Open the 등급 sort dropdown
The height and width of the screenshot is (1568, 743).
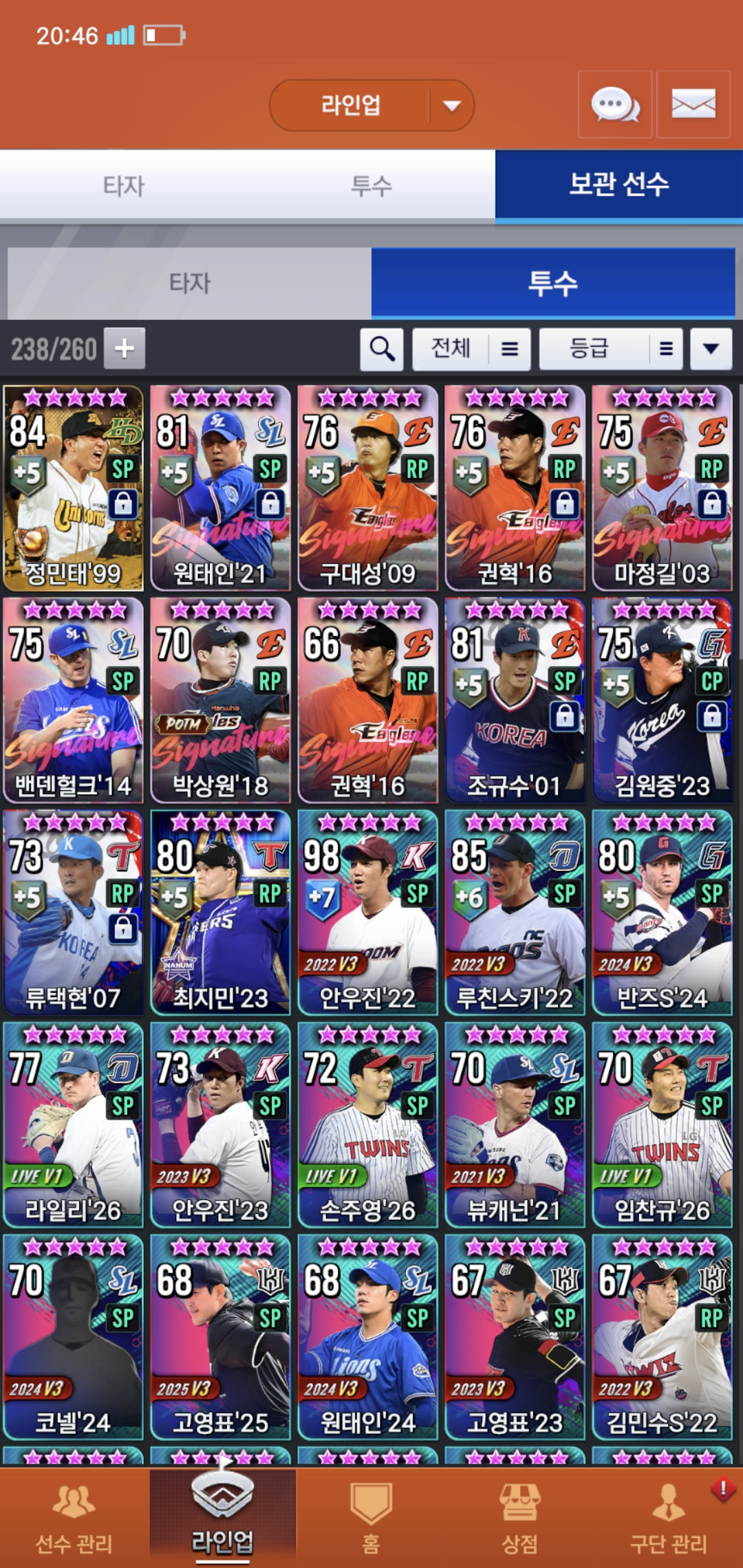coord(611,349)
